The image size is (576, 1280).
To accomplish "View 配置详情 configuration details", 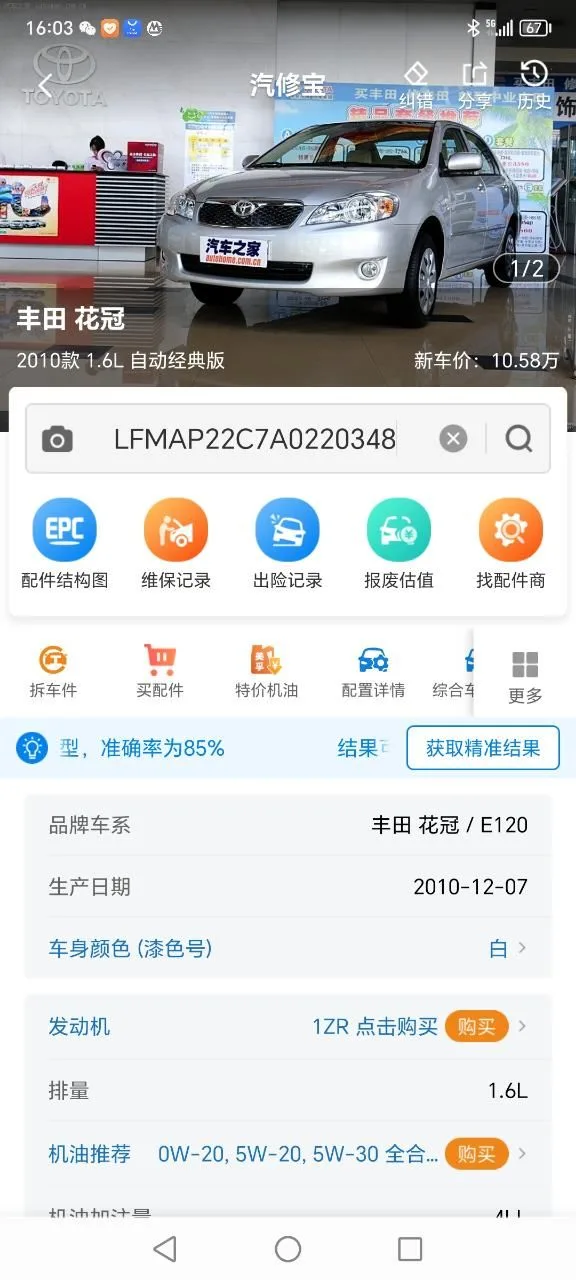I will pyautogui.click(x=373, y=671).
